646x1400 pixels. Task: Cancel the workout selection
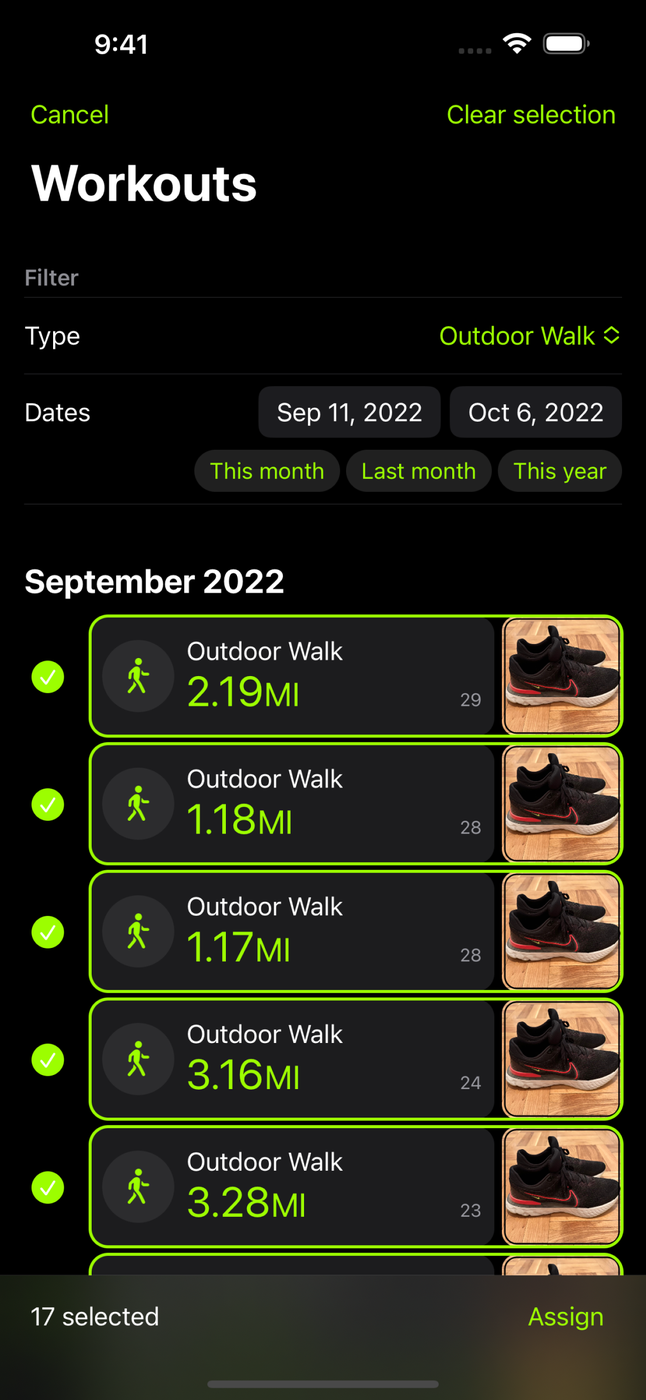[x=69, y=115]
